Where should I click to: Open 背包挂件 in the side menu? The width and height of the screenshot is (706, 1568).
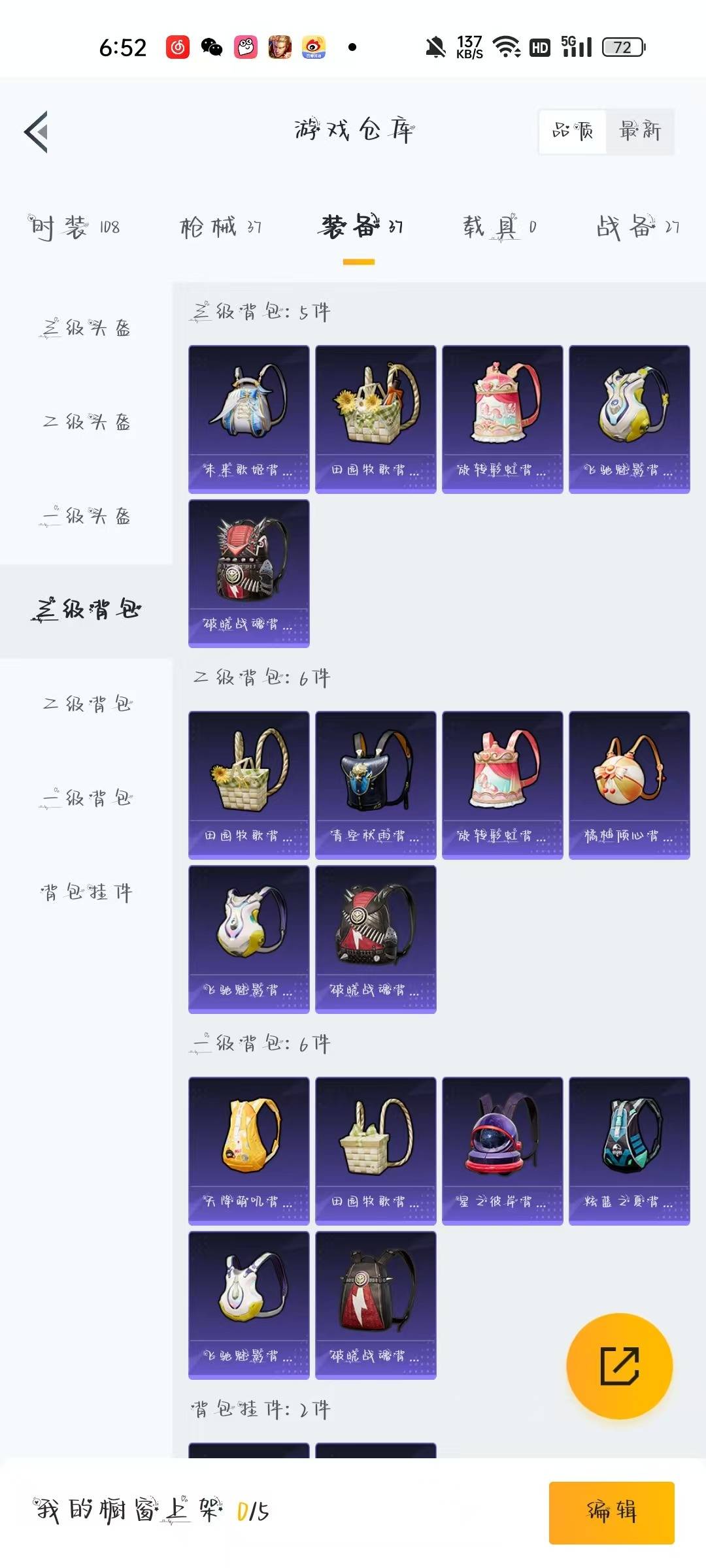coord(86,892)
